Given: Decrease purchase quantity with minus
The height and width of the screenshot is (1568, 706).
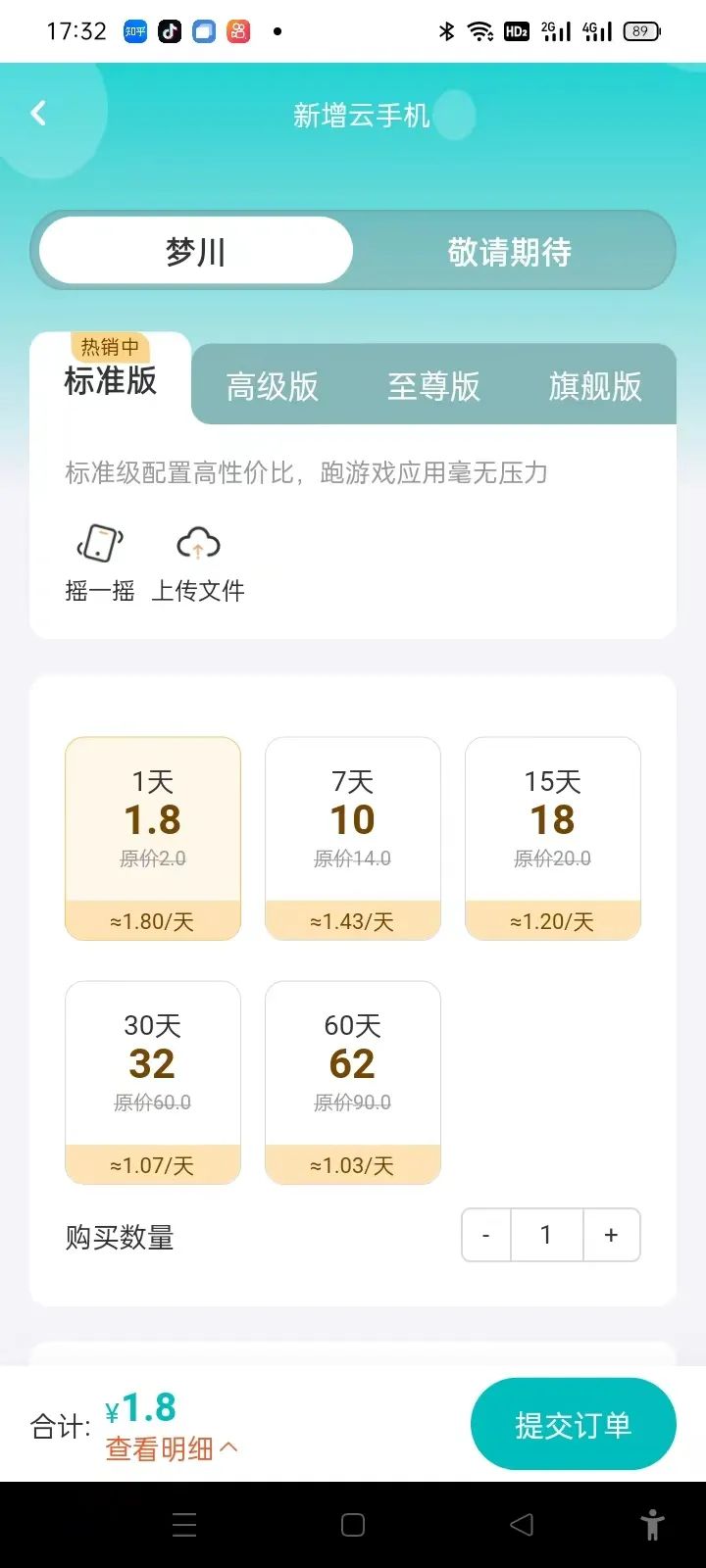Looking at the screenshot, I should pos(486,1235).
